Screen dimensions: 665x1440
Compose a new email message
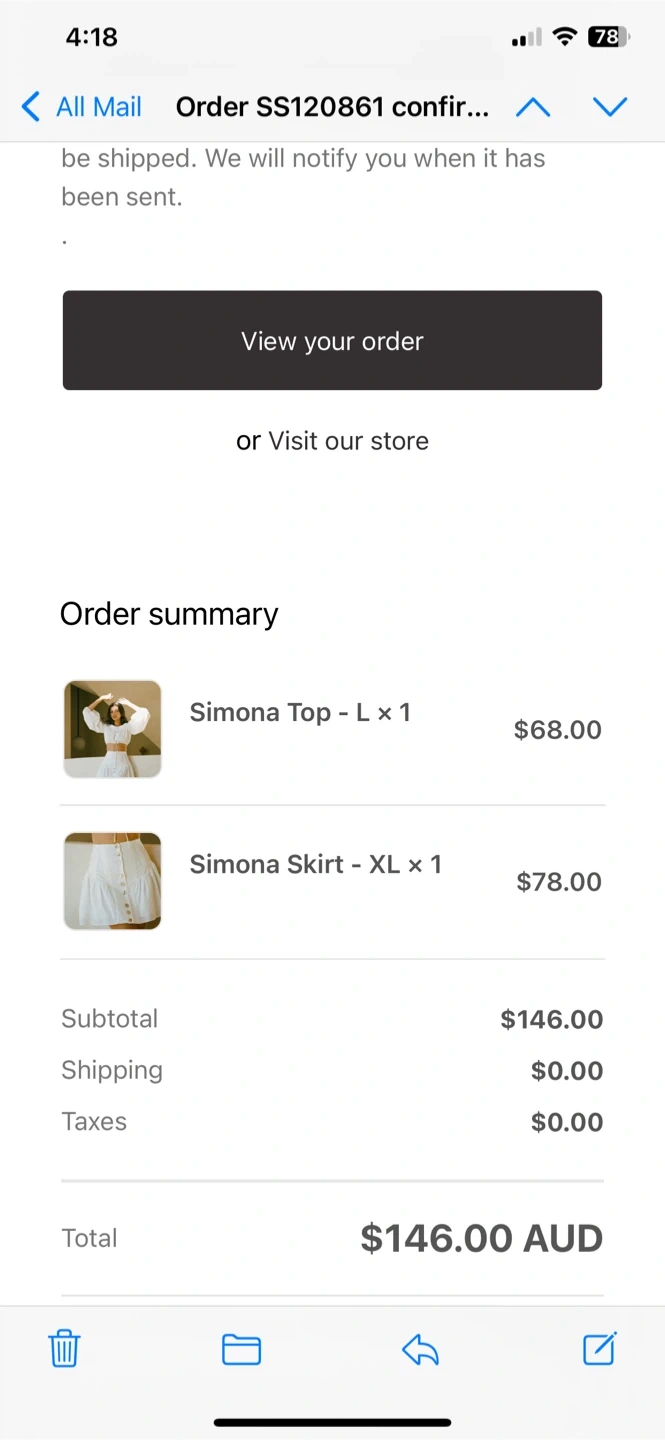[x=599, y=1349]
